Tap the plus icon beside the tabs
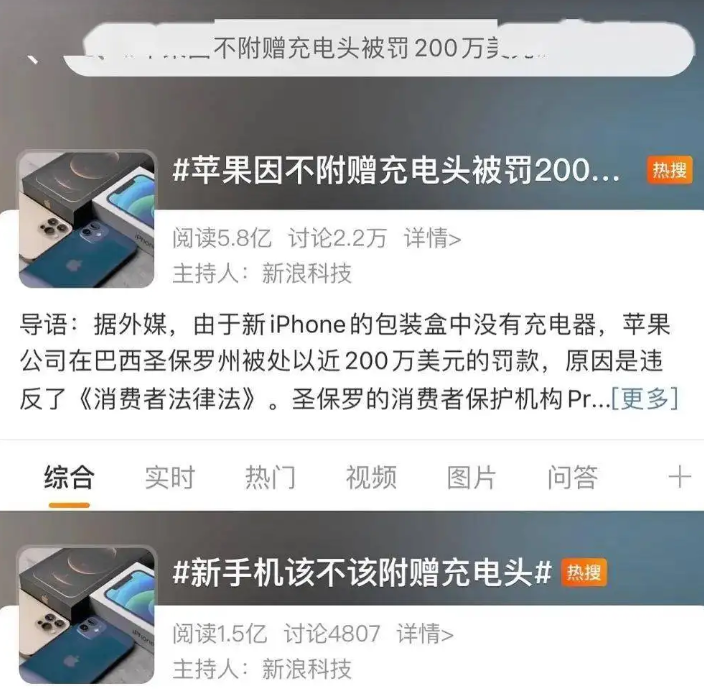The height and width of the screenshot is (695, 704). pos(679,477)
